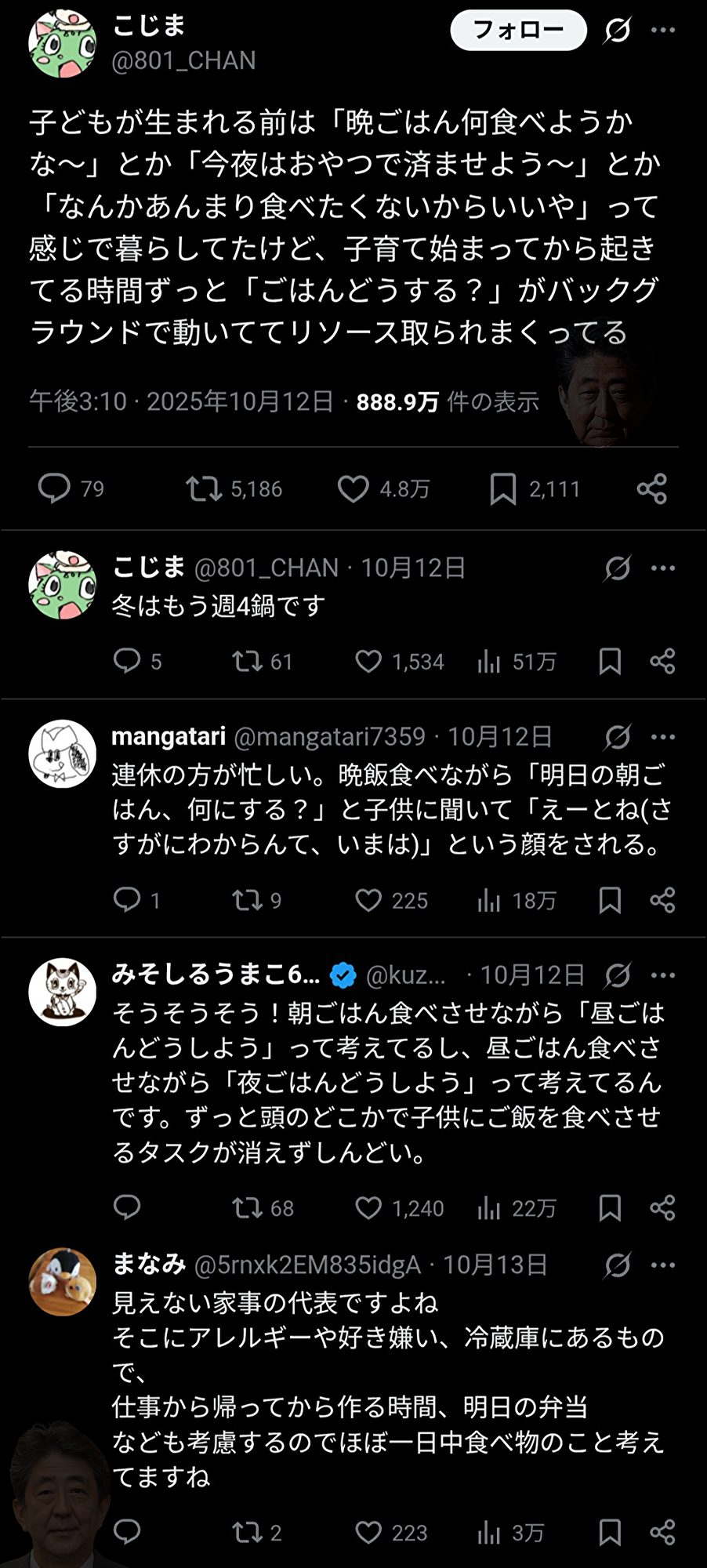The width and height of the screenshot is (707, 1568).
Task: Bookmark the main post with 2,111 bookmarks
Action: (x=503, y=488)
